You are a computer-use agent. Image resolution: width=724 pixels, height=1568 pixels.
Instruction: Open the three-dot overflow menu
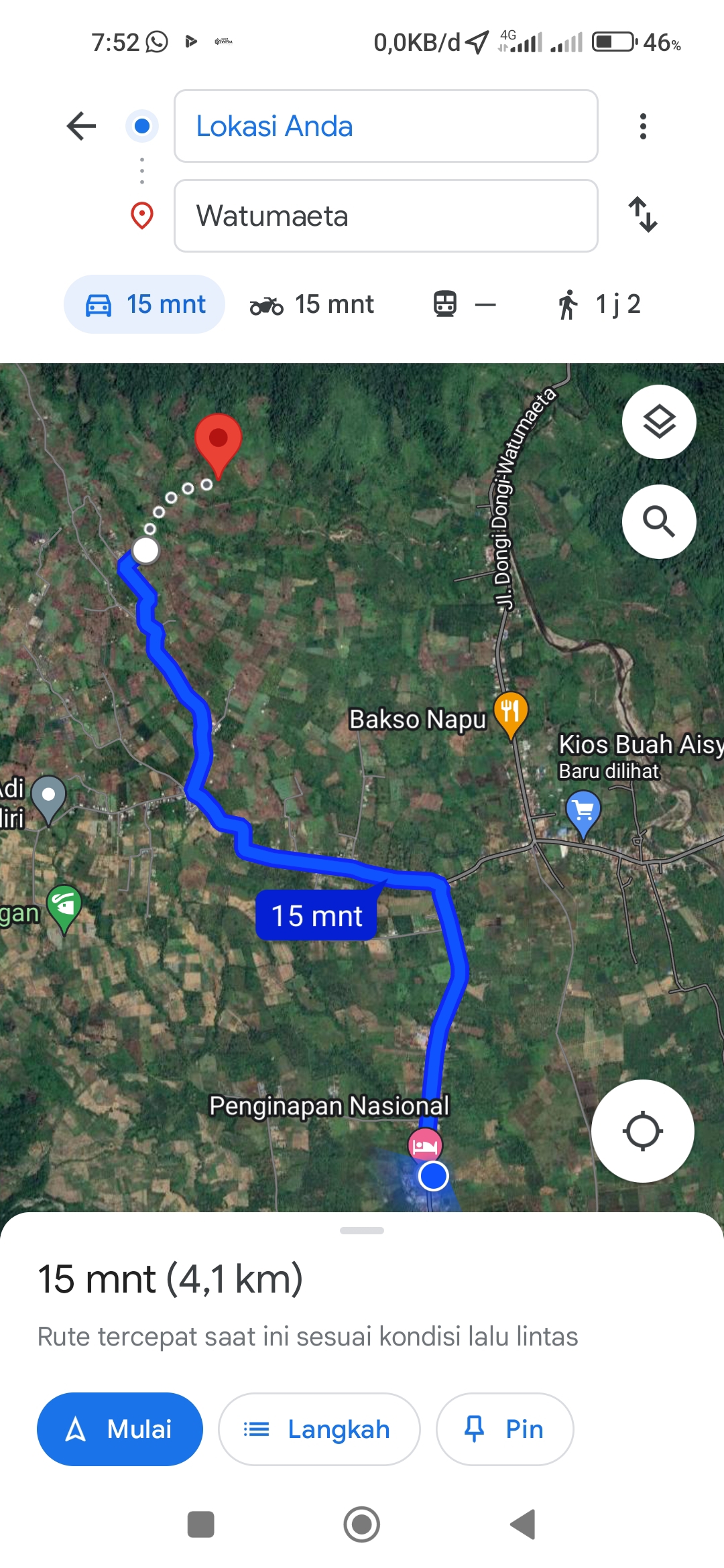[643, 126]
